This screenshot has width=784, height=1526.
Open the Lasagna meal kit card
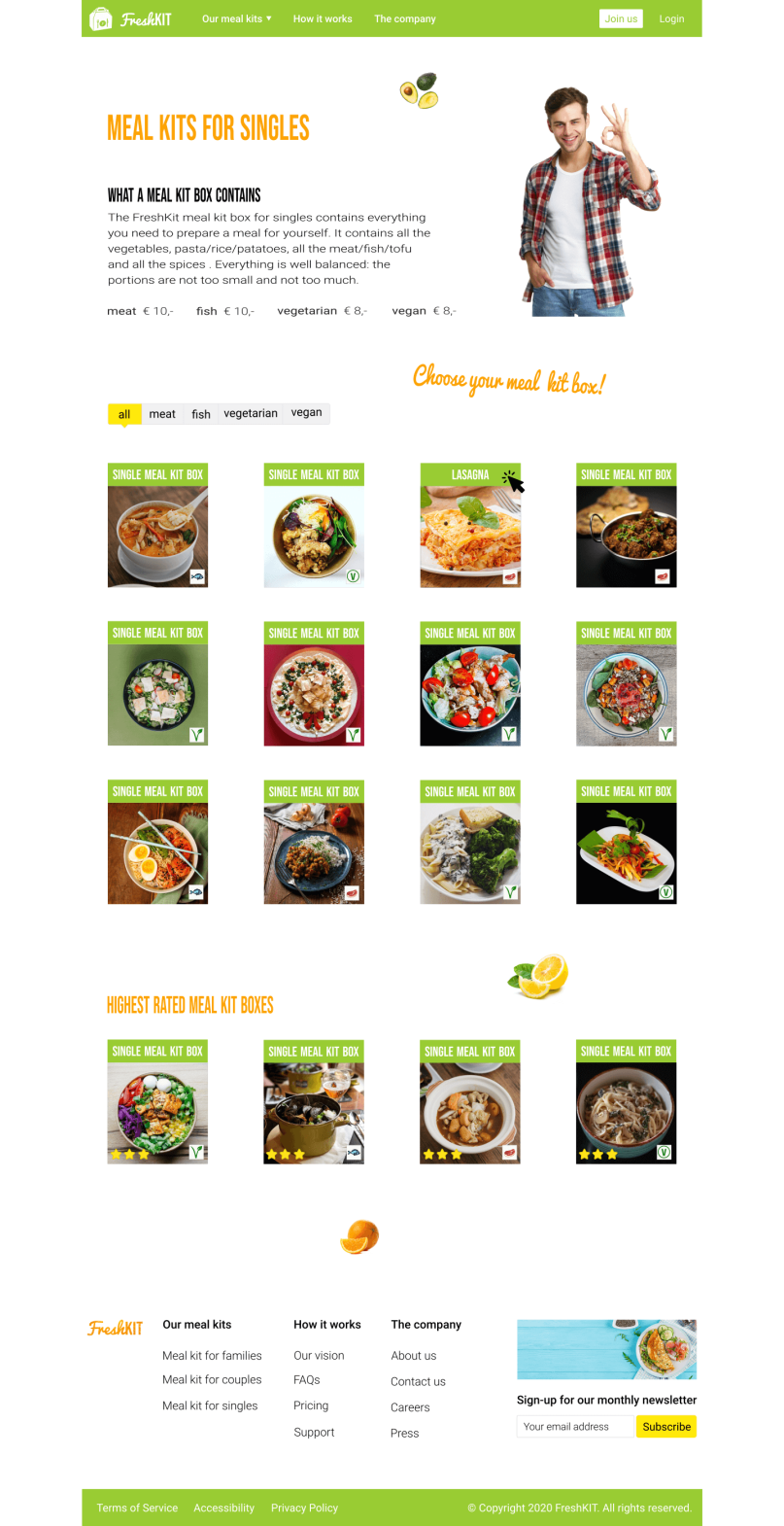point(470,526)
